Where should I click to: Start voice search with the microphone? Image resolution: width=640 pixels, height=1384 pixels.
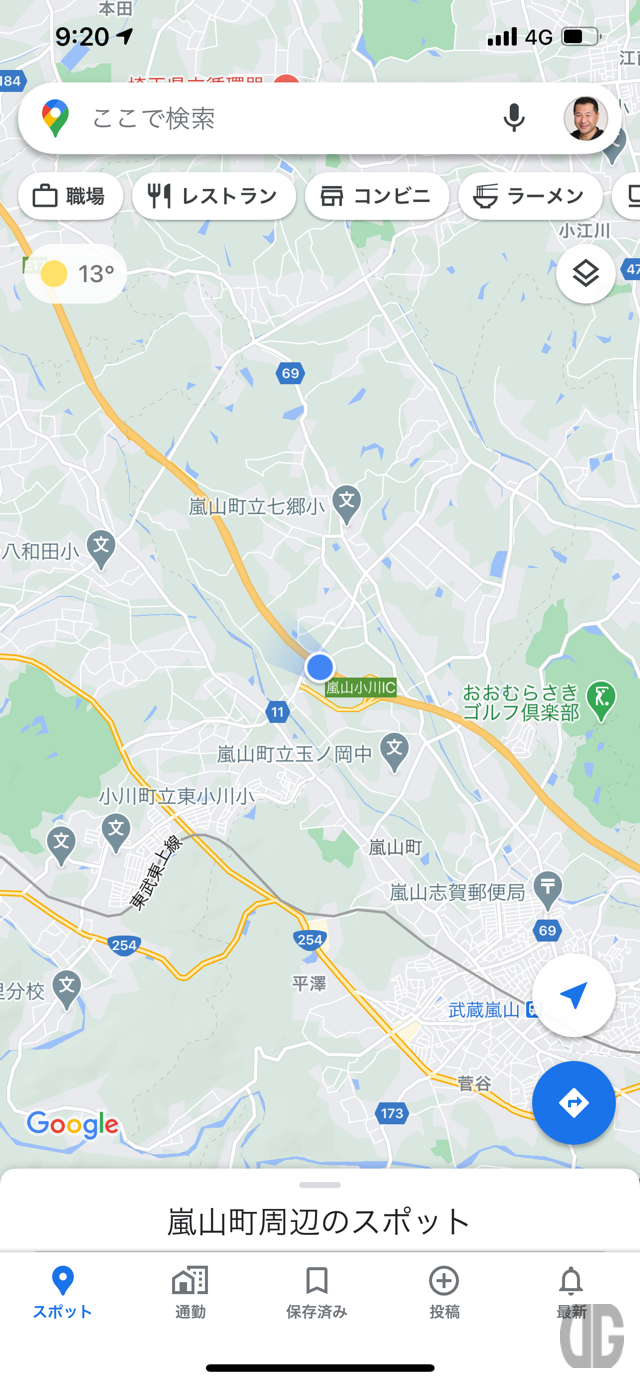click(514, 118)
